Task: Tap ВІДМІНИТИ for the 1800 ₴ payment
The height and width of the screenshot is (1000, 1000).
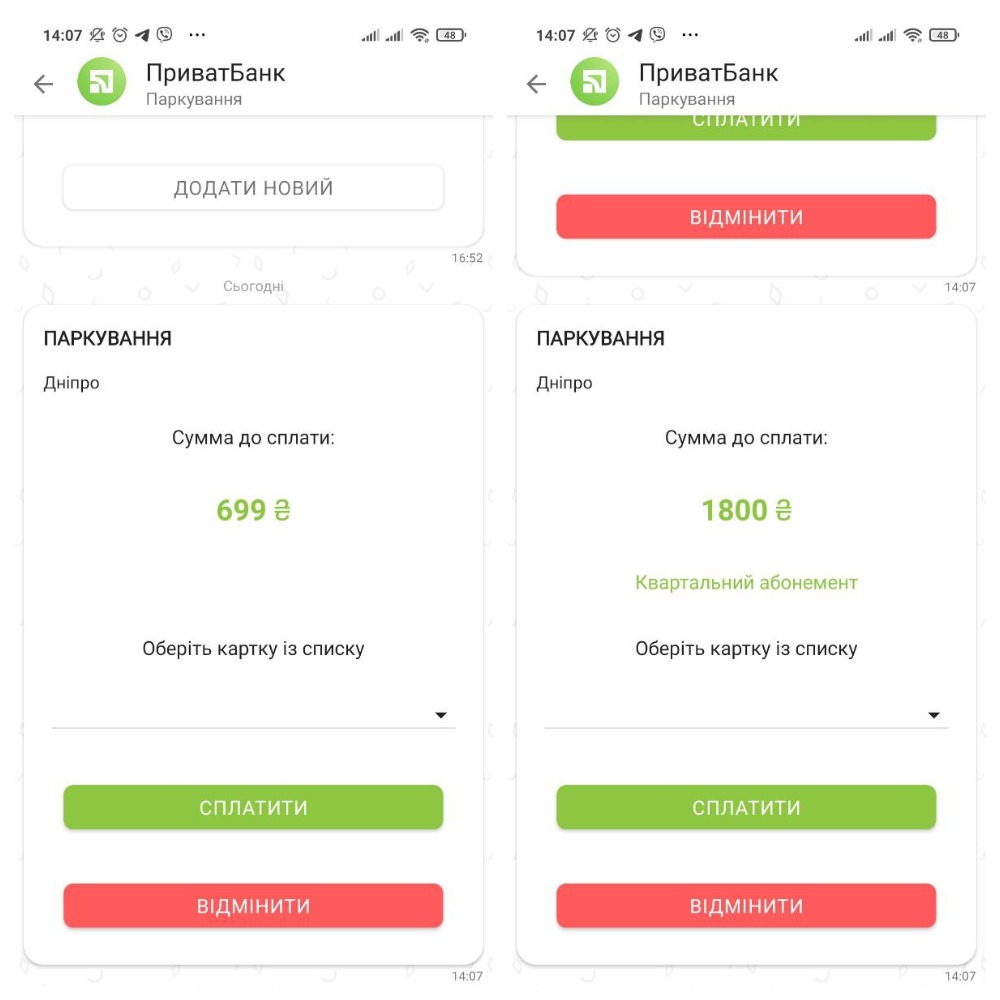Action: click(746, 906)
